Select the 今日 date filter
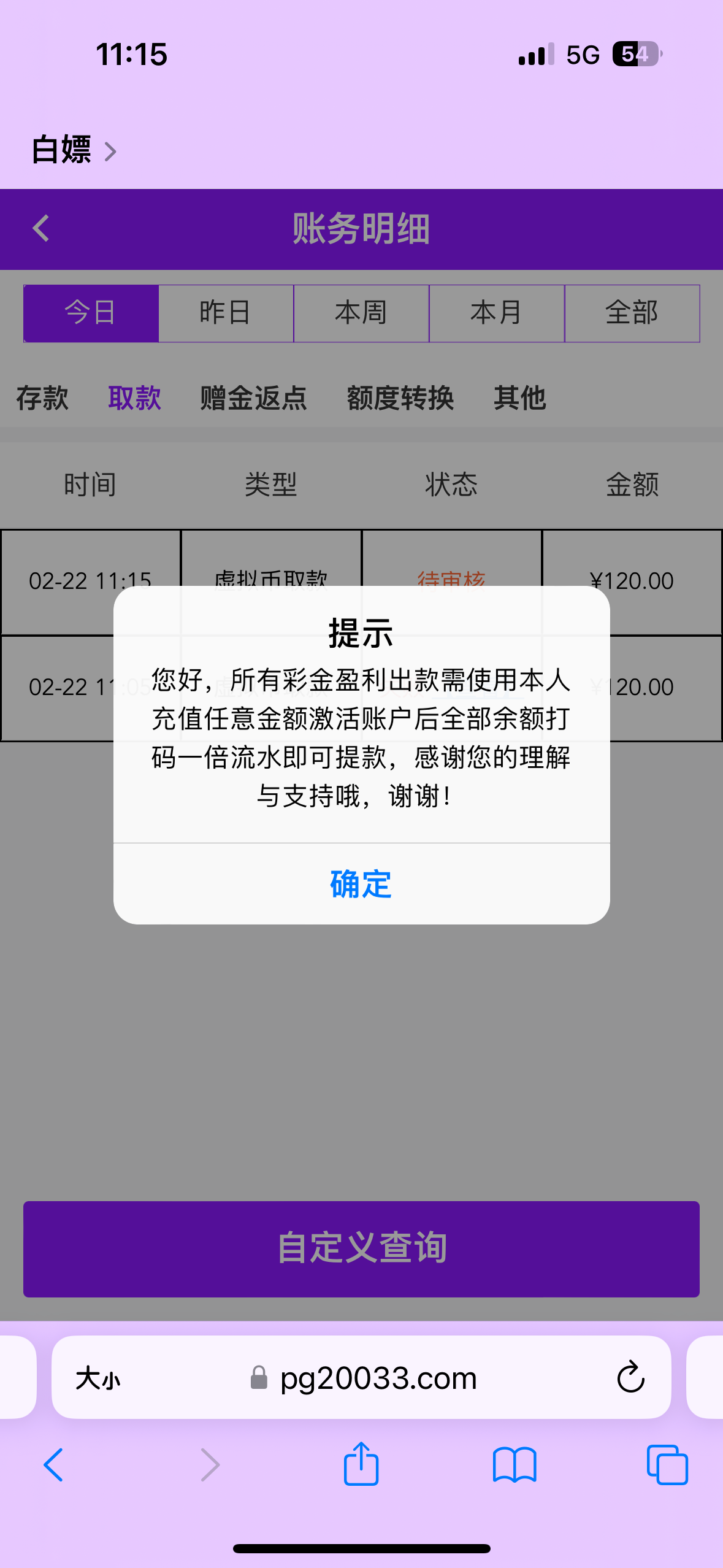This screenshot has height=1568, width=723. tap(91, 313)
